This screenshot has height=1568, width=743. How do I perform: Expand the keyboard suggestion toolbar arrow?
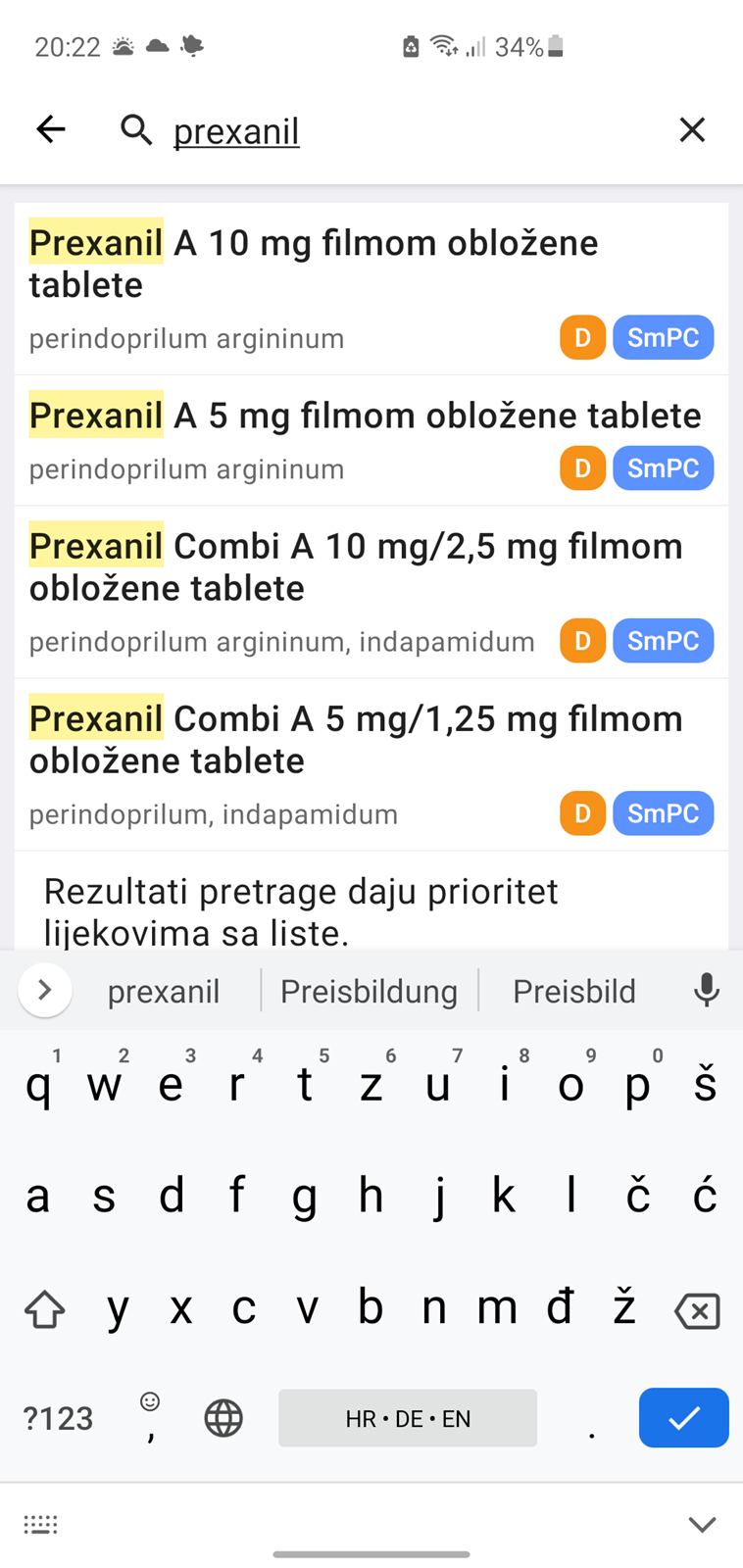click(44, 990)
